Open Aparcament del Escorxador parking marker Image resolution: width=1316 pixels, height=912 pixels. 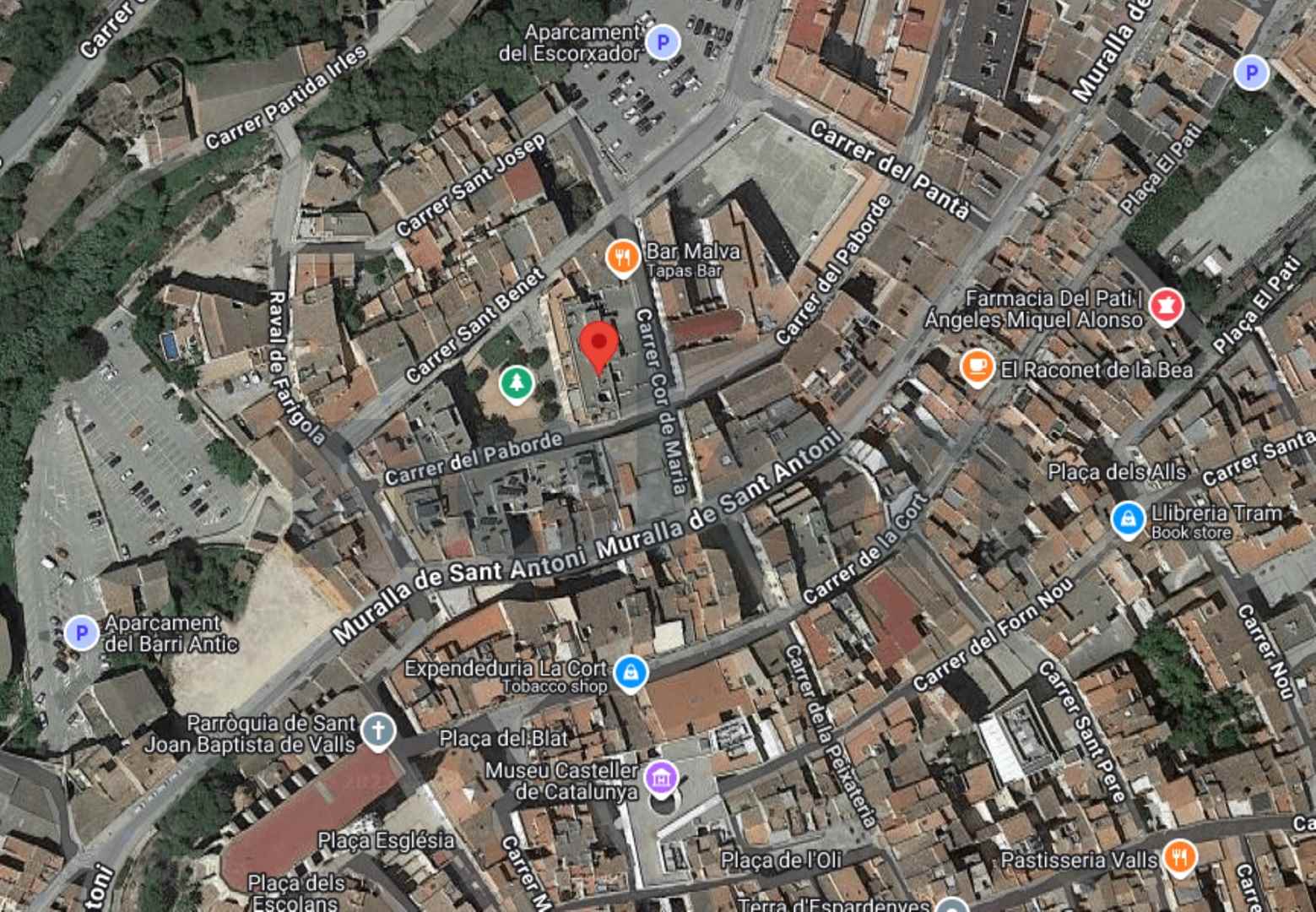tap(663, 41)
